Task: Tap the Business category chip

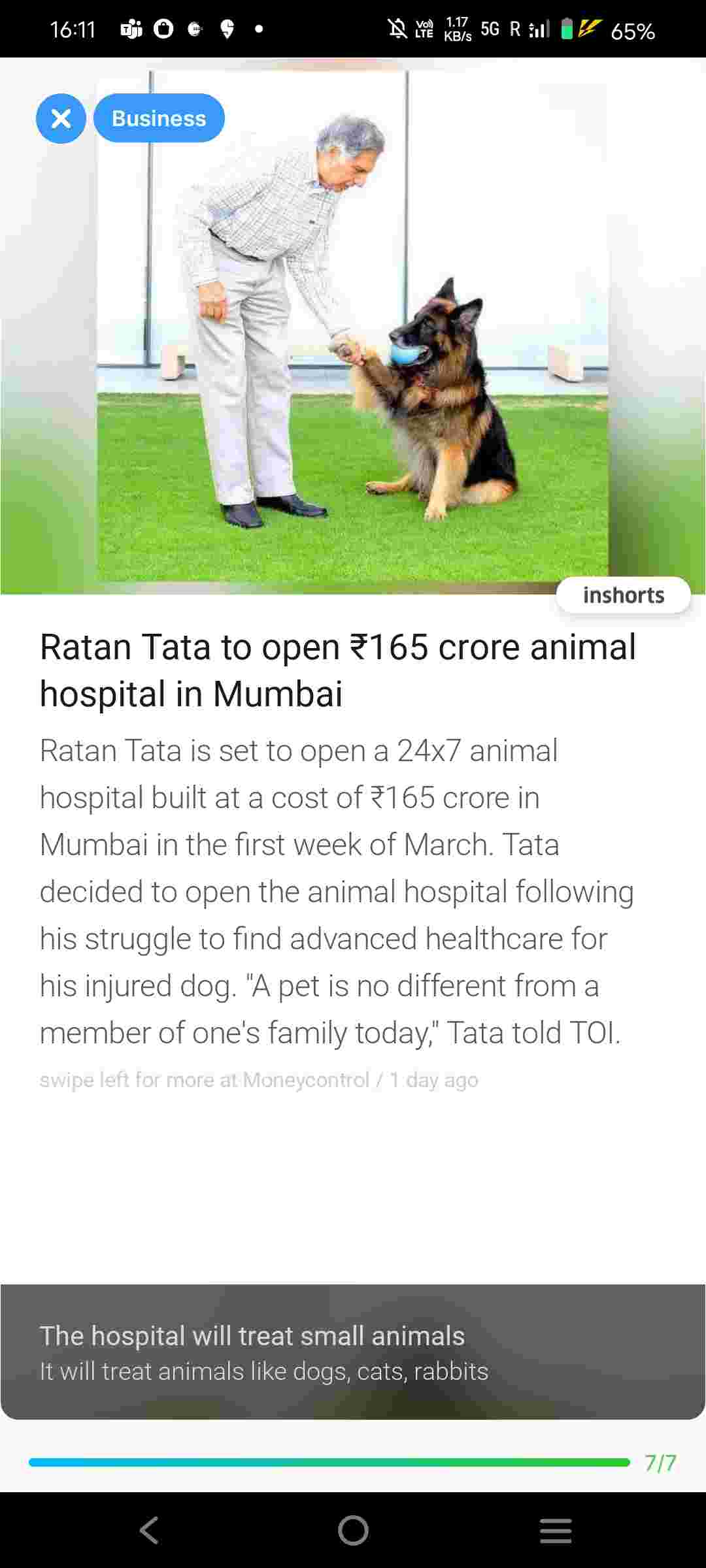Action: tap(159, 118)
